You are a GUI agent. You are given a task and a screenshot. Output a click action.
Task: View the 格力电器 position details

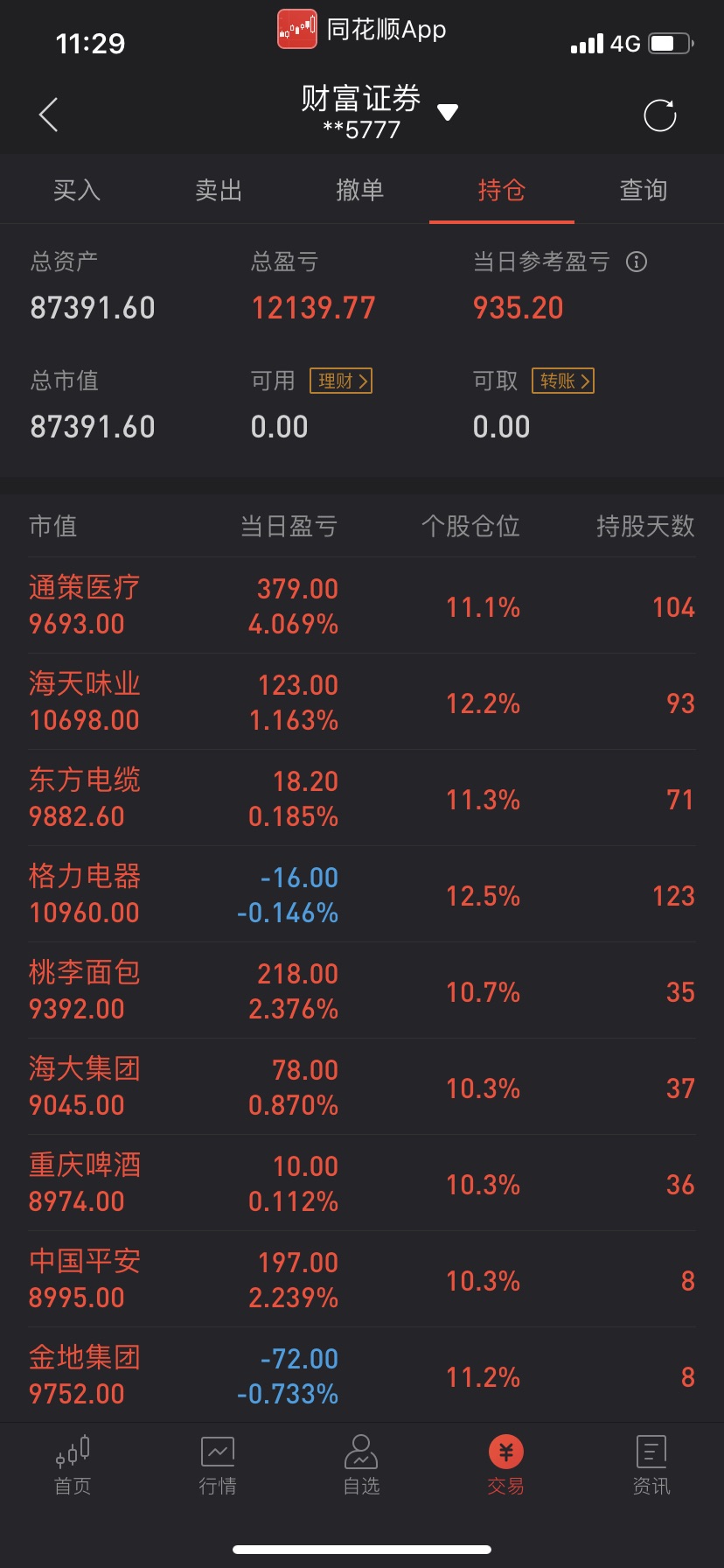click(362, 894)
